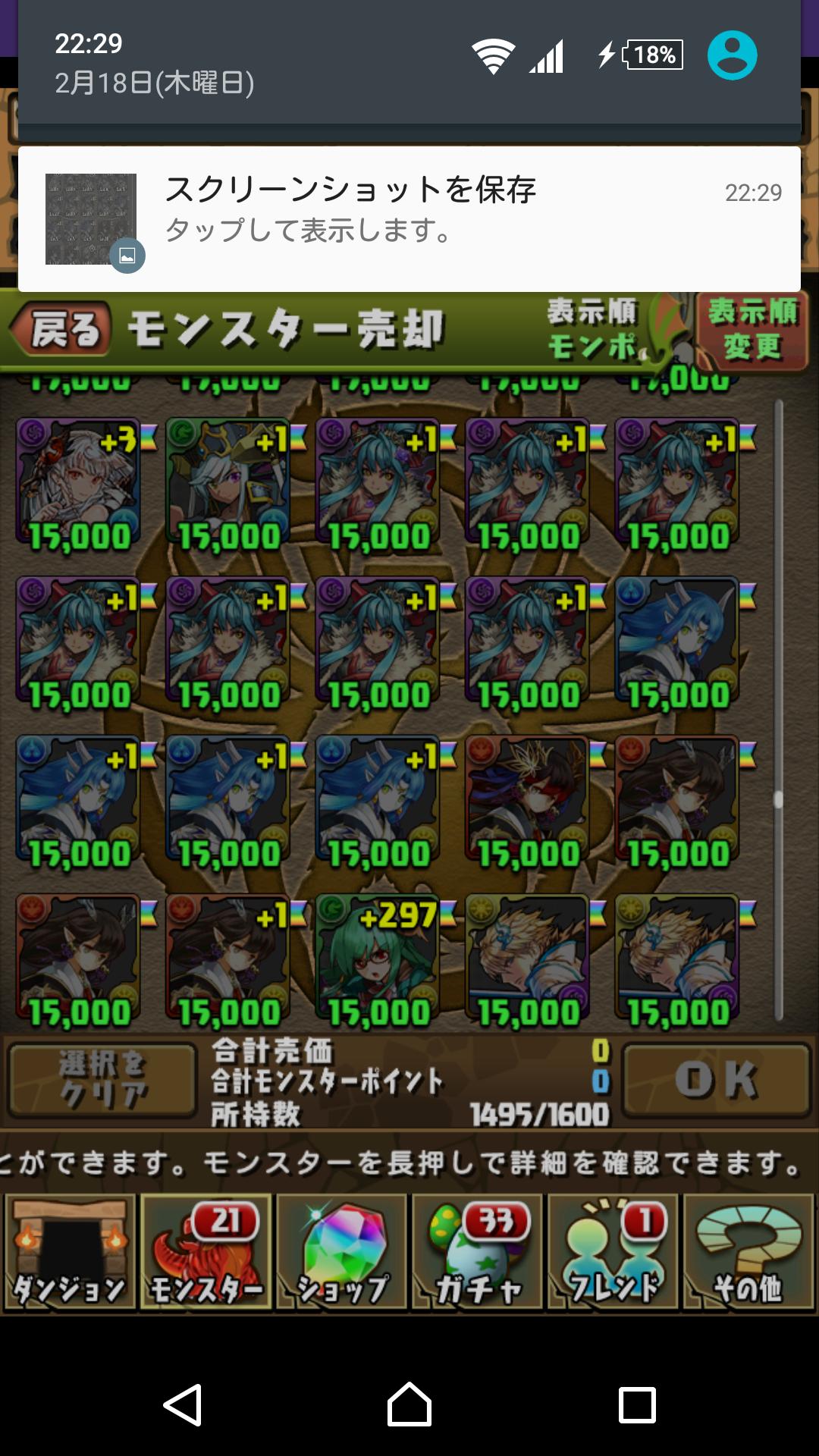Change sort order with 表示順変更

click(752, 331)
